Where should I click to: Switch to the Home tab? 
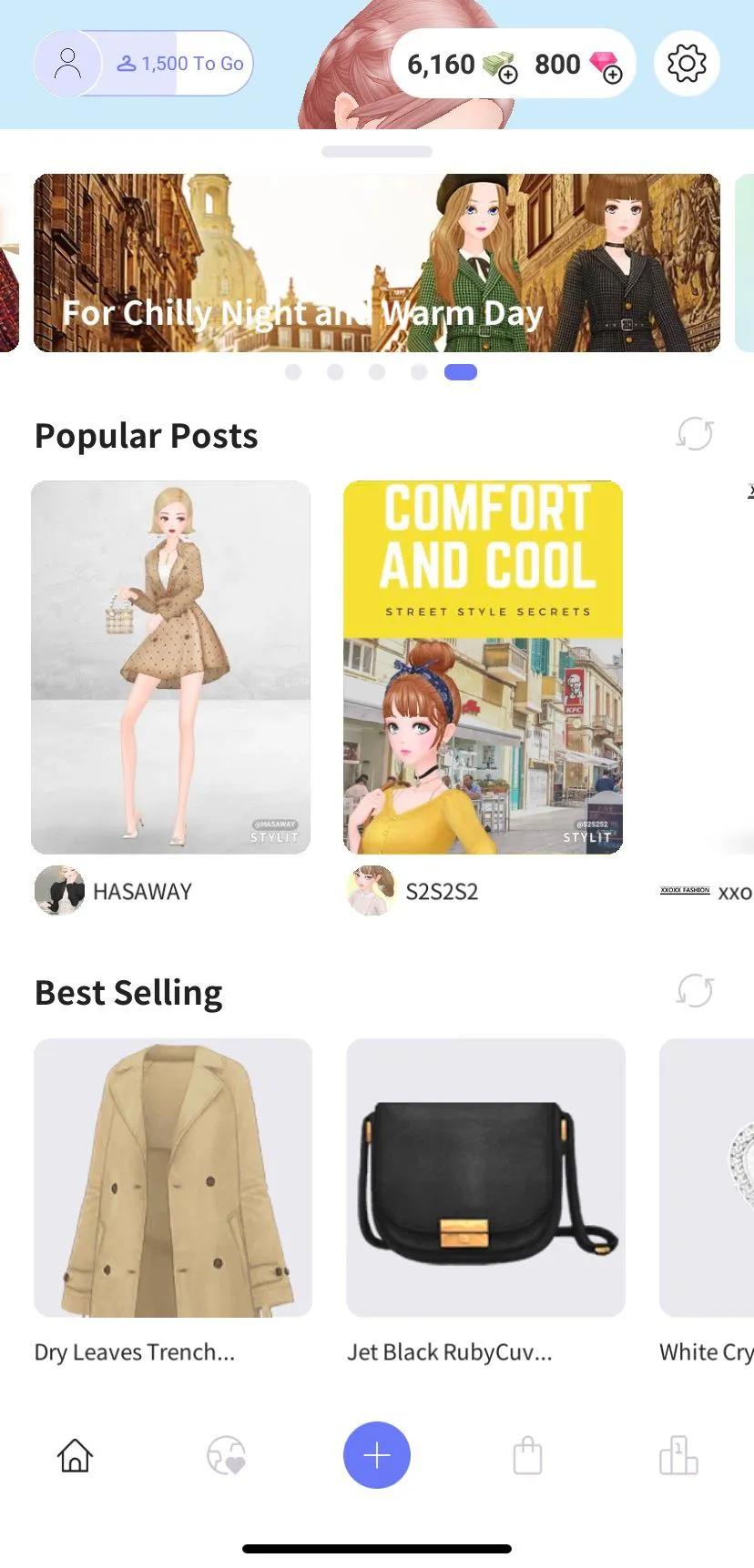tap(75, 1455)
